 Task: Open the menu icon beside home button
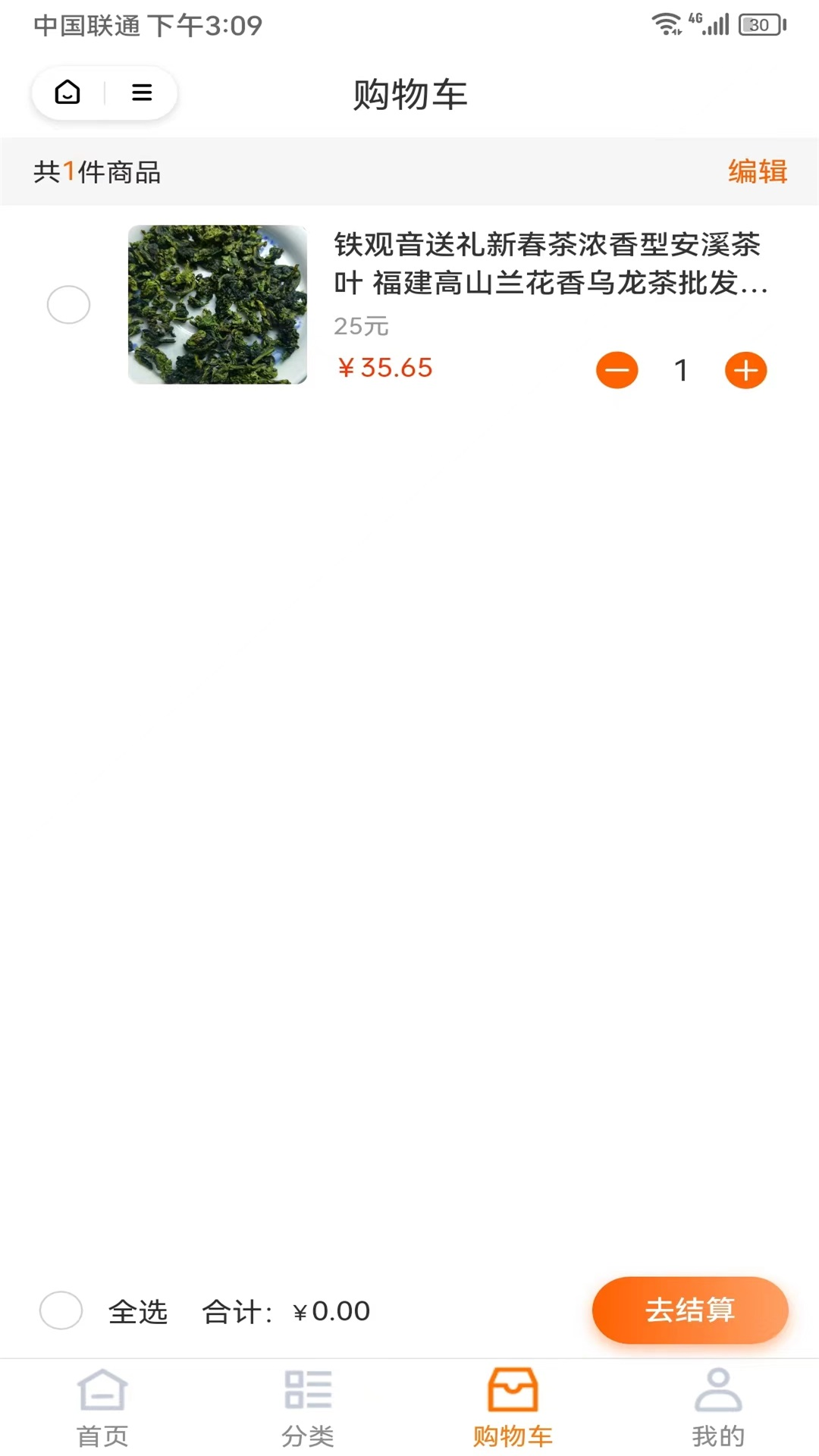coord(141,93)
